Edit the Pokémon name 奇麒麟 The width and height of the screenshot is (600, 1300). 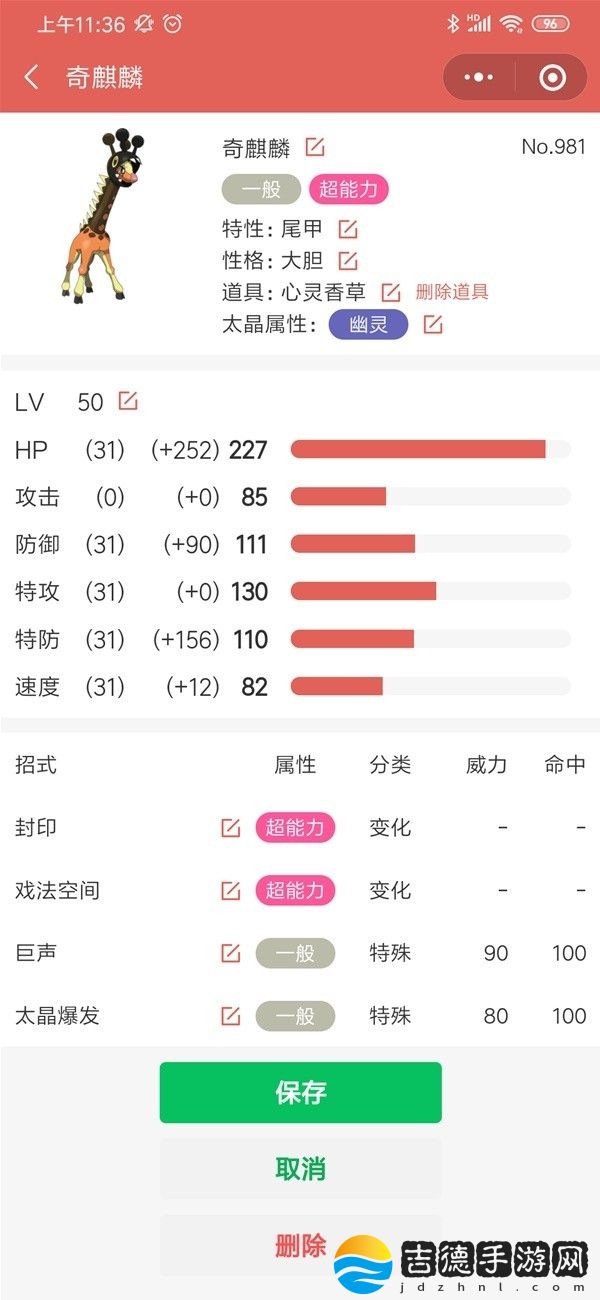tap(315, 148)
